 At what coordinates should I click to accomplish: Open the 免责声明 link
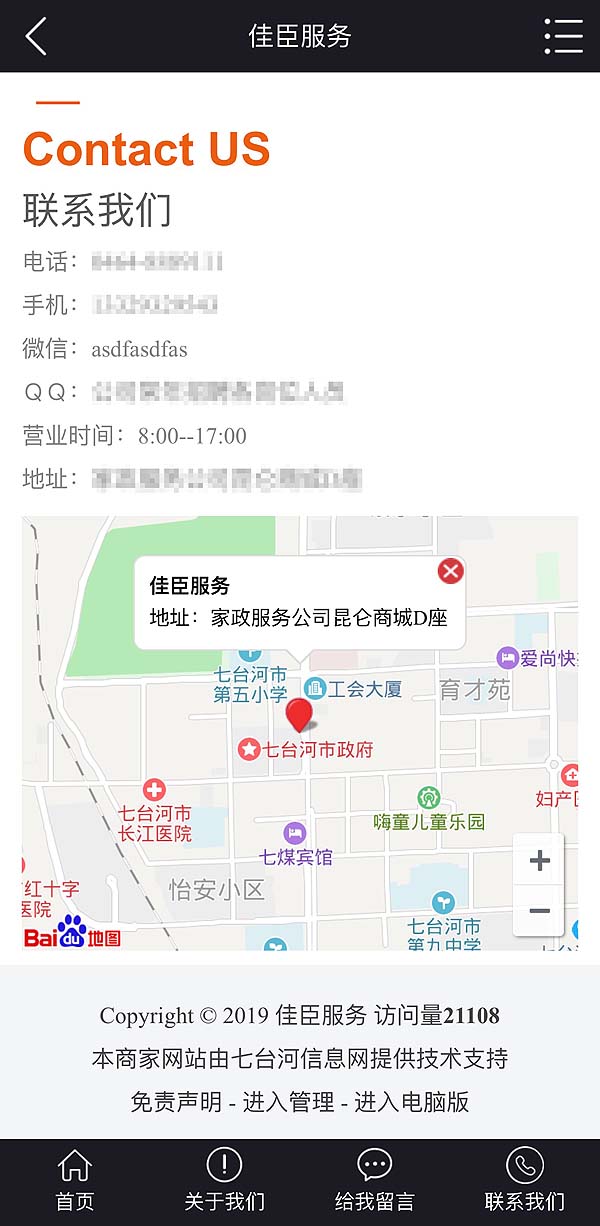(x=176, y=1102)
